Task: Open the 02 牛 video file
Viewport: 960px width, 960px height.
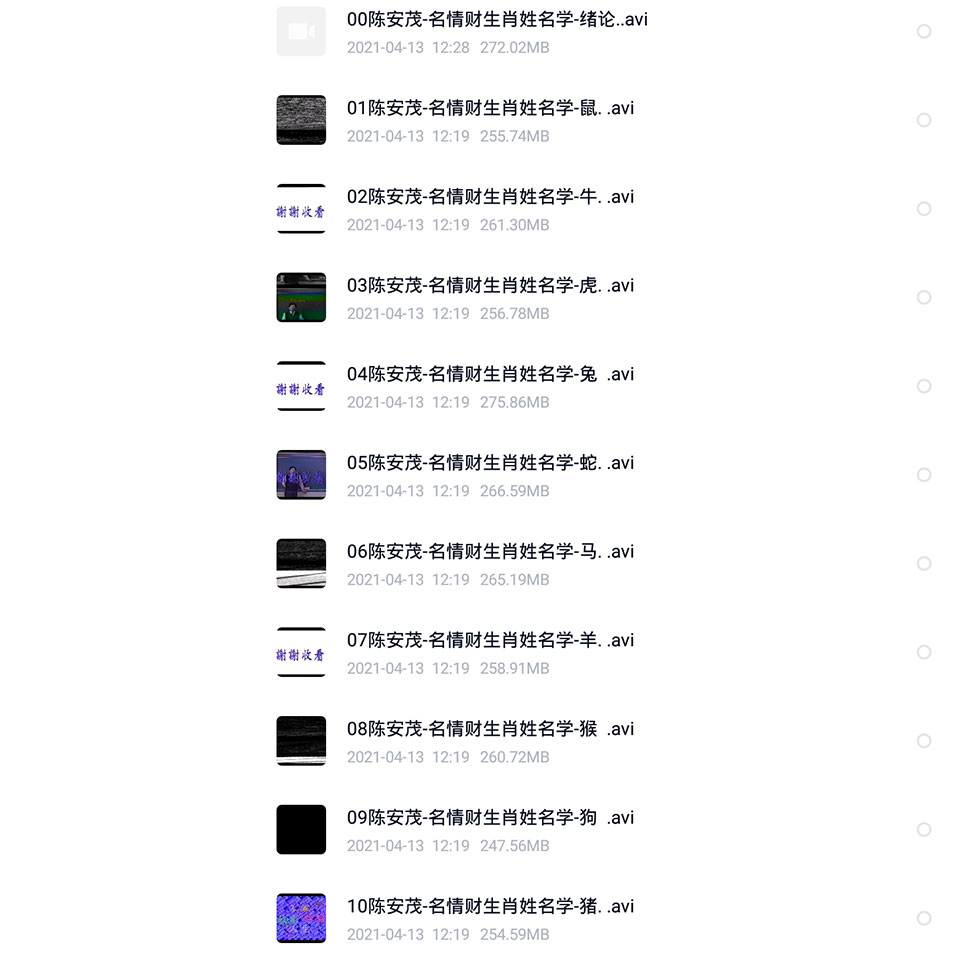Action: pos(490,197)
